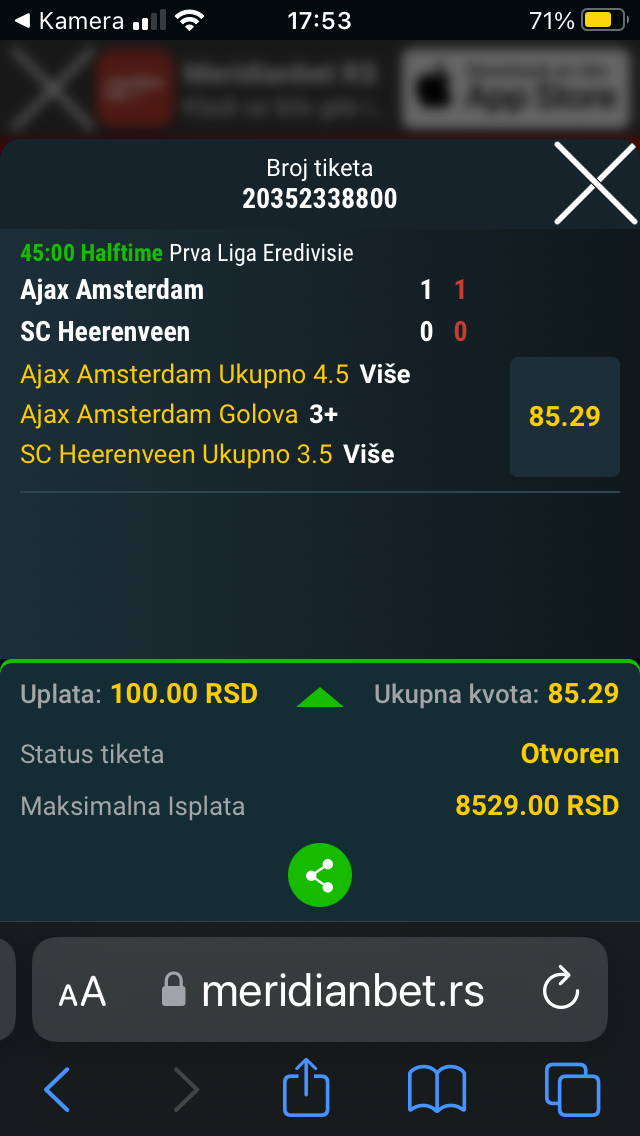Image resolution: width=640 pixels, height=1136 pixels.
Task: Dismiss the app banner at top
Action: pos(51,87)
